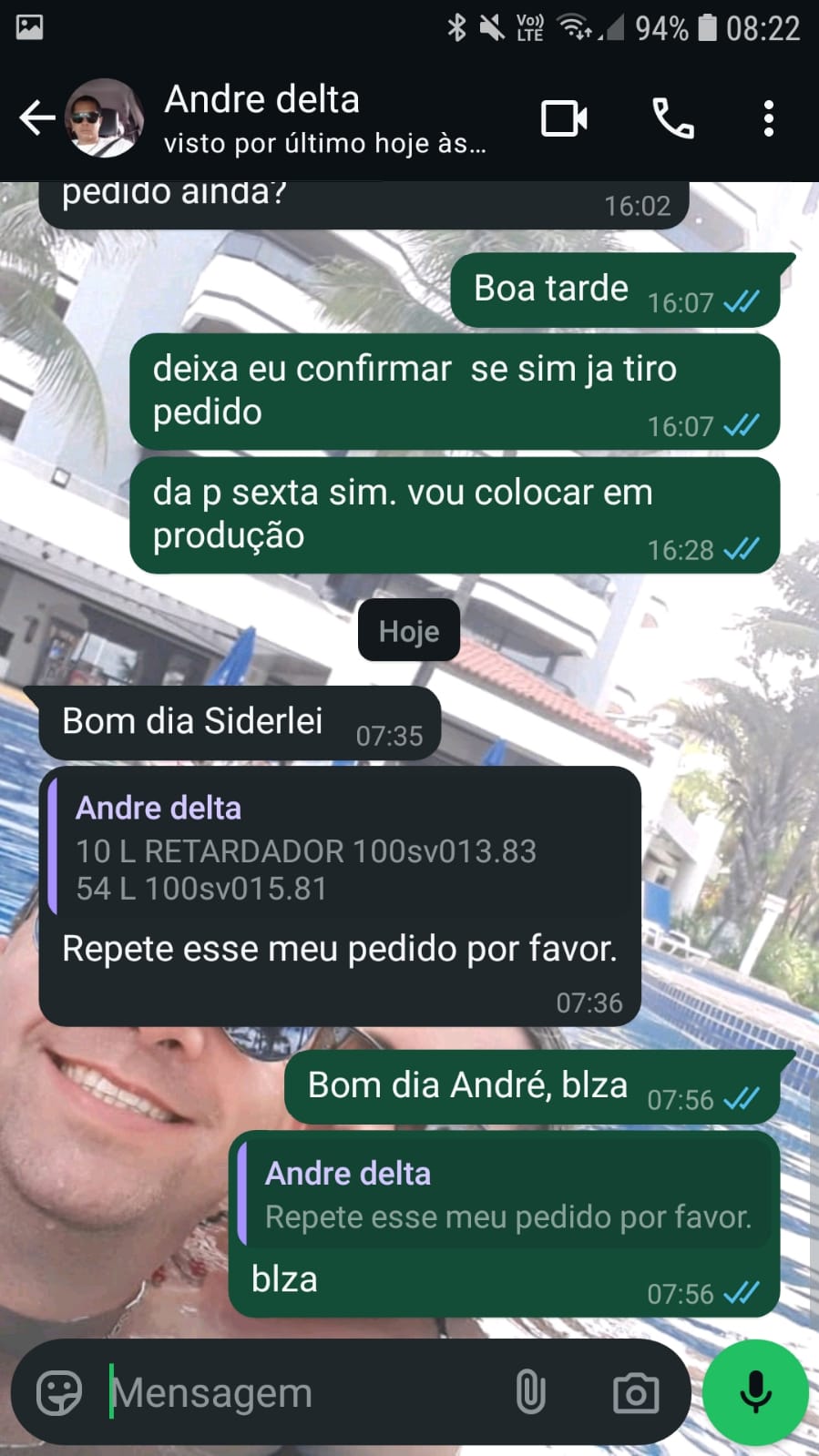
Task: Jump to quoted message in the blza reply
Action: [x=506, y=1196]
